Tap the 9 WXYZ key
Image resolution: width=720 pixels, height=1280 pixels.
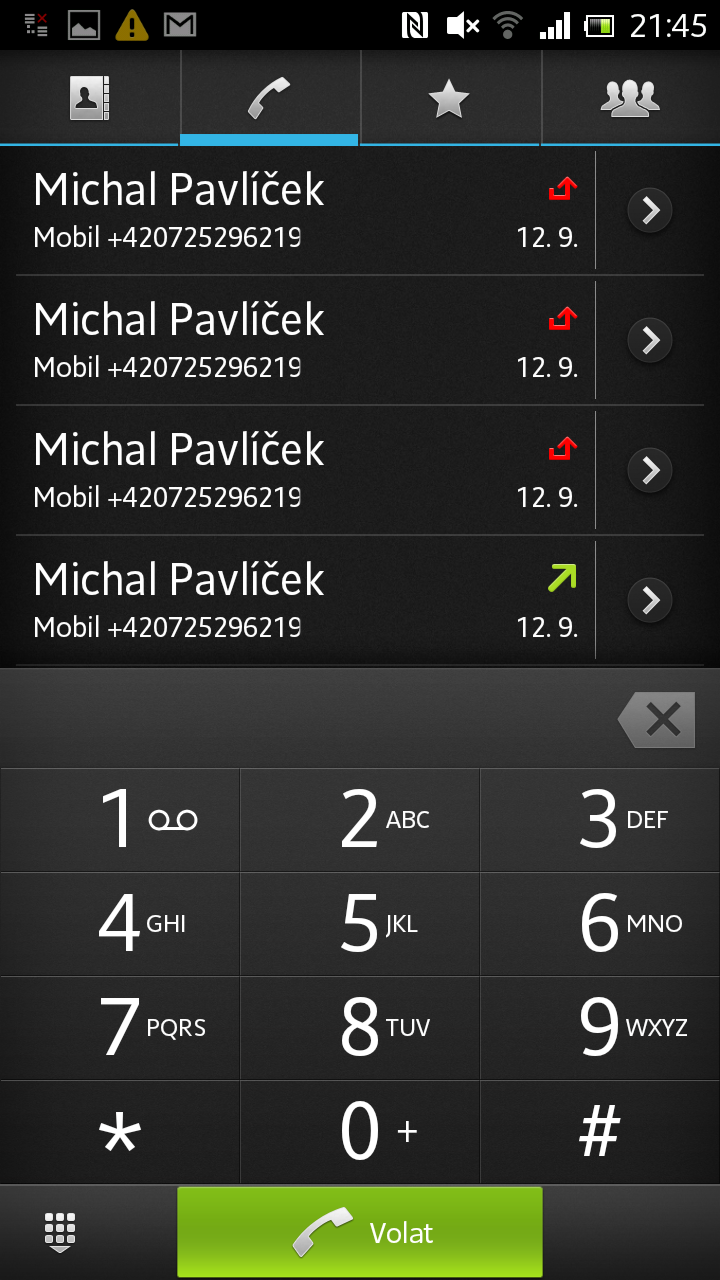pyautogui.click(x=600, y=1028)
